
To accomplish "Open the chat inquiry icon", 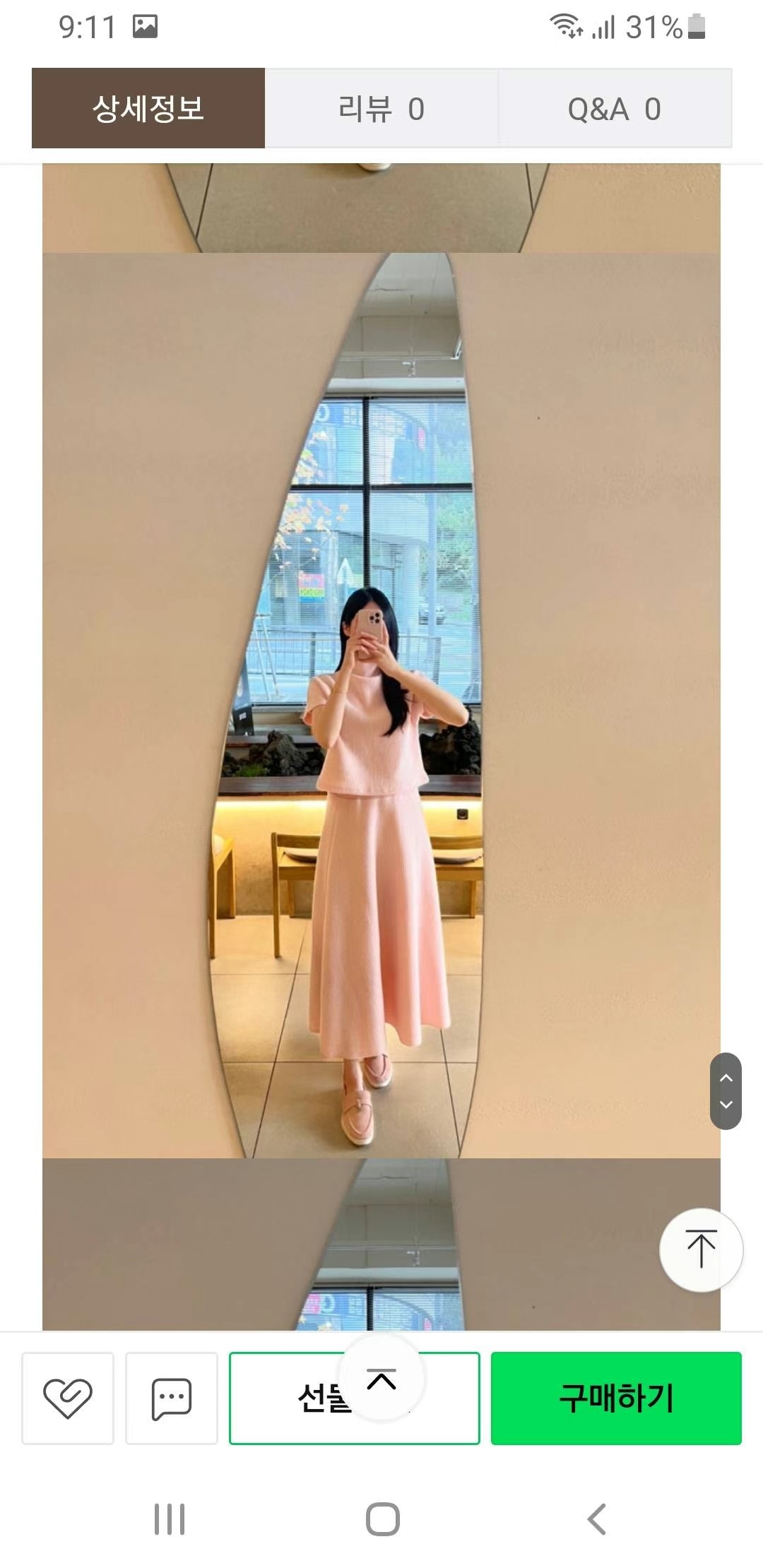I will [172, 1398].
